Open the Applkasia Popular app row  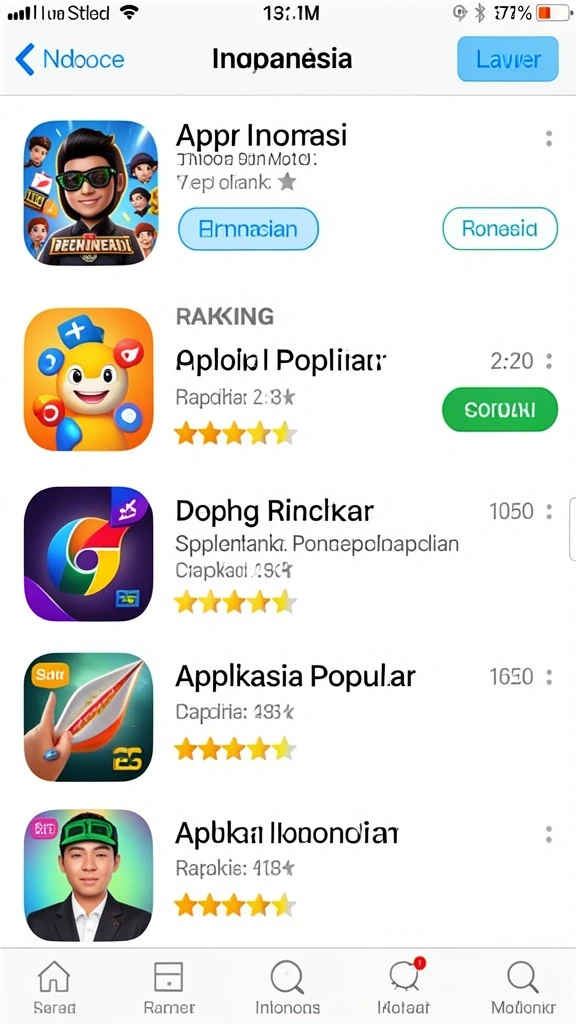tap(288, 716)
